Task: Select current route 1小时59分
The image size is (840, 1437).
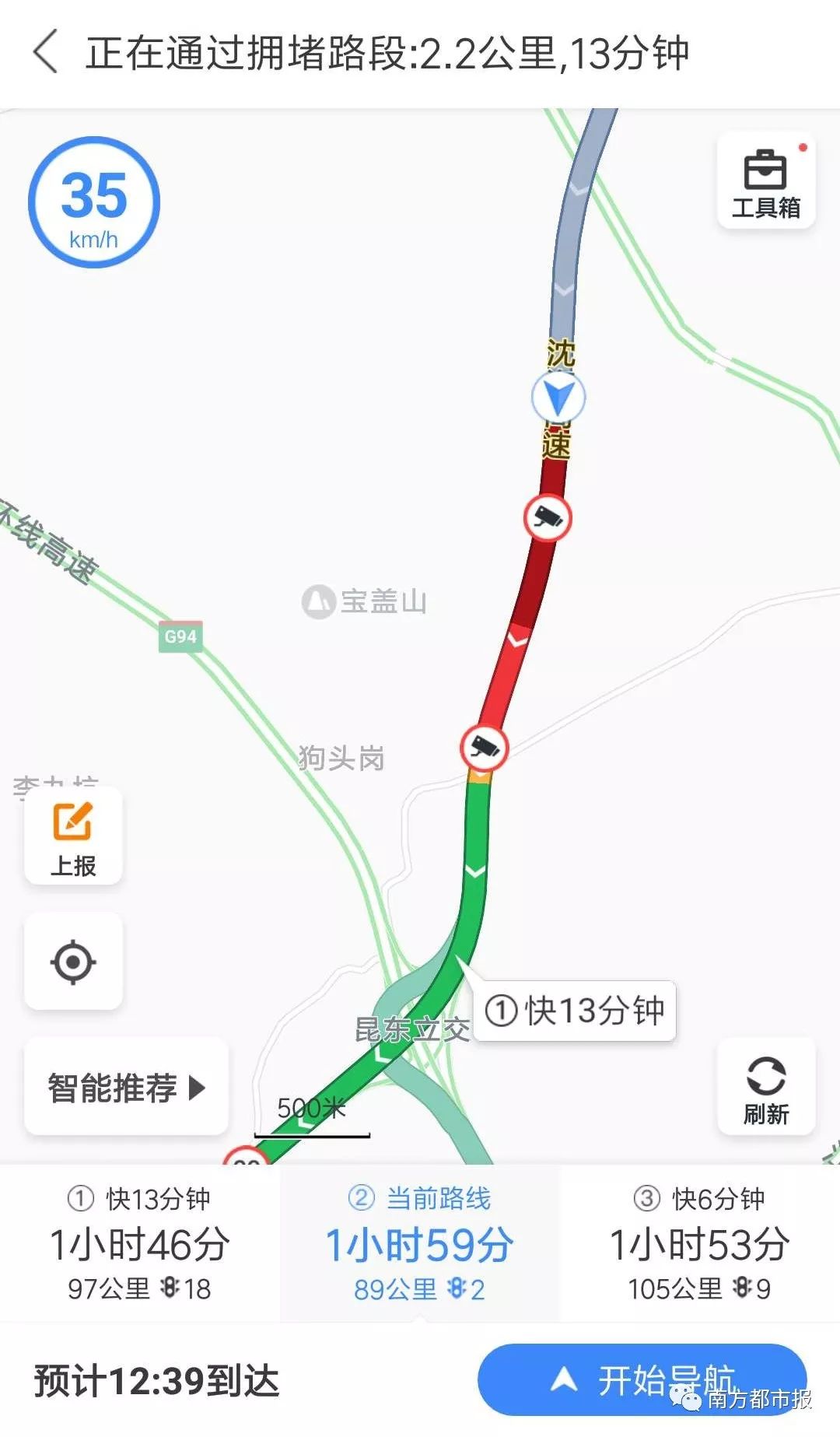Action: (419, 1244)
